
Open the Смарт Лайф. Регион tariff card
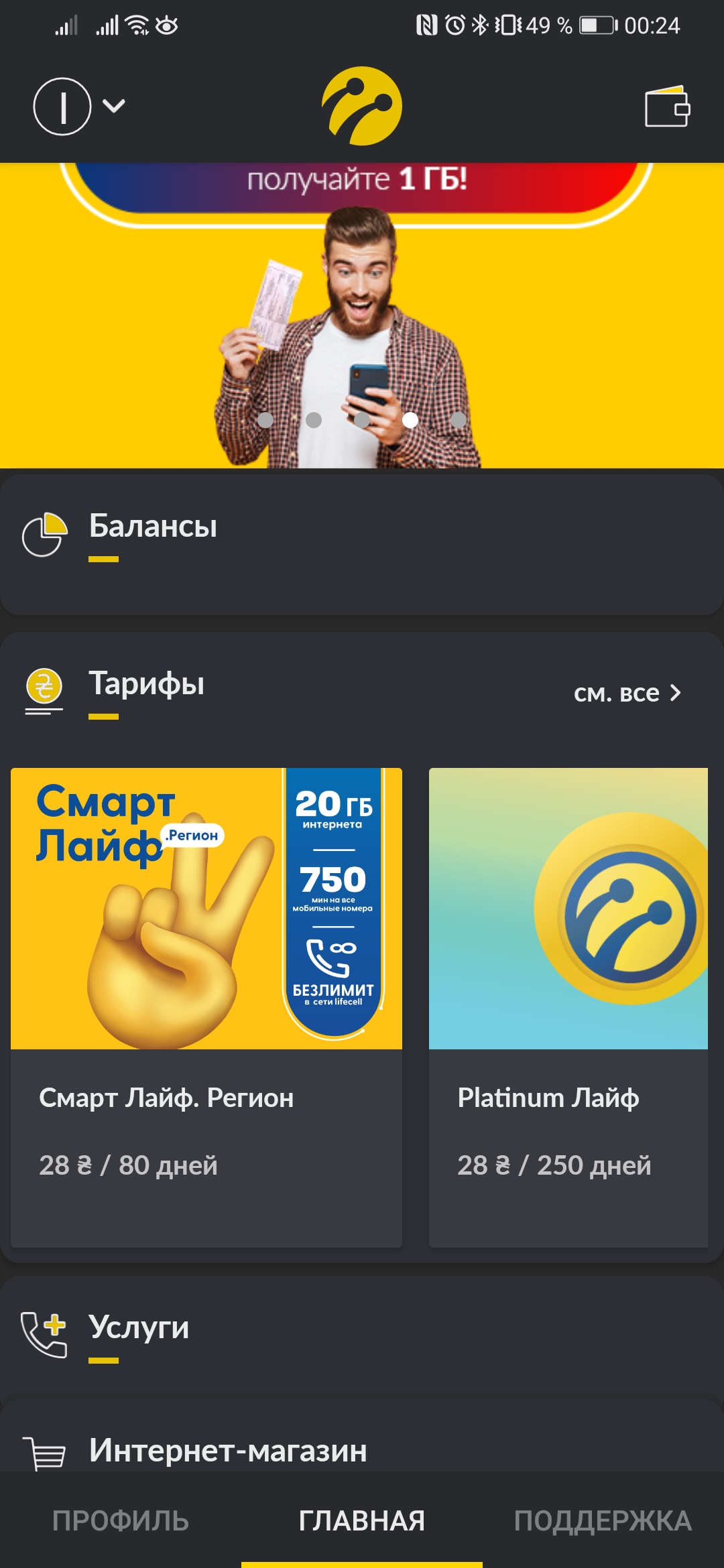click(206, 1005)
